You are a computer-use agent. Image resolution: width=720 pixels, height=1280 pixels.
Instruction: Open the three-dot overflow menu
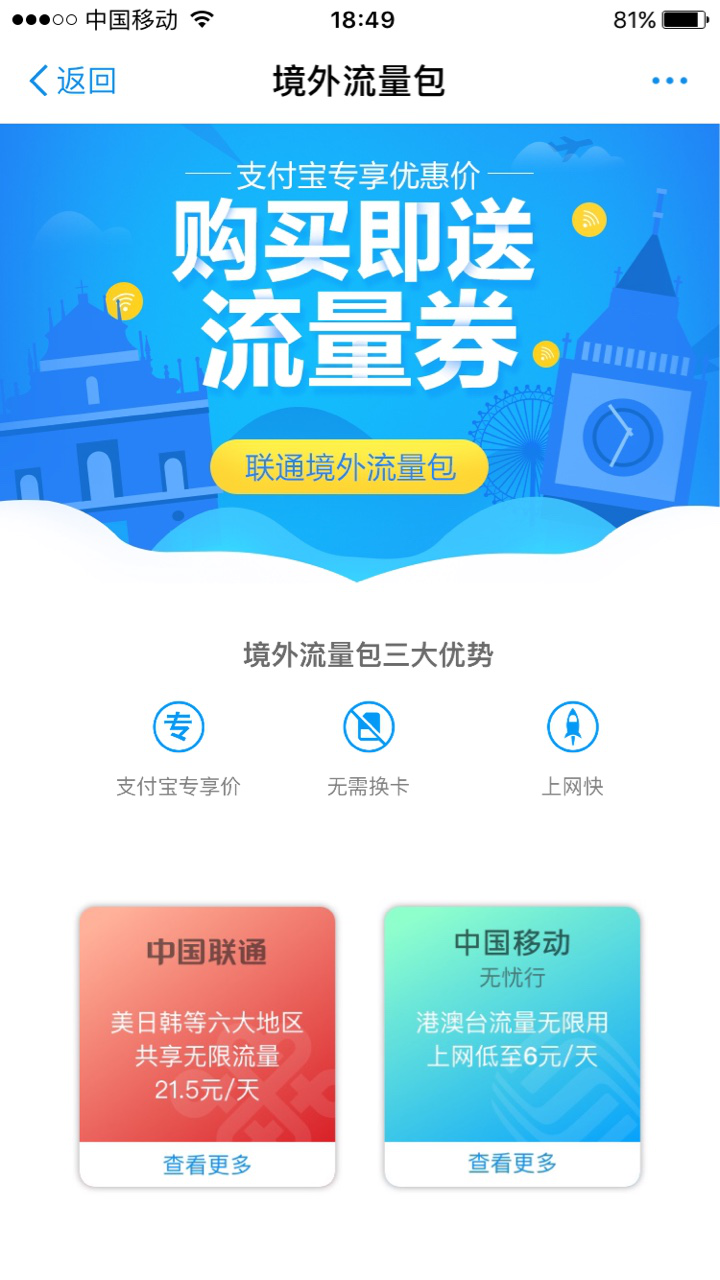pyautogui.click(x=669, y=81)
